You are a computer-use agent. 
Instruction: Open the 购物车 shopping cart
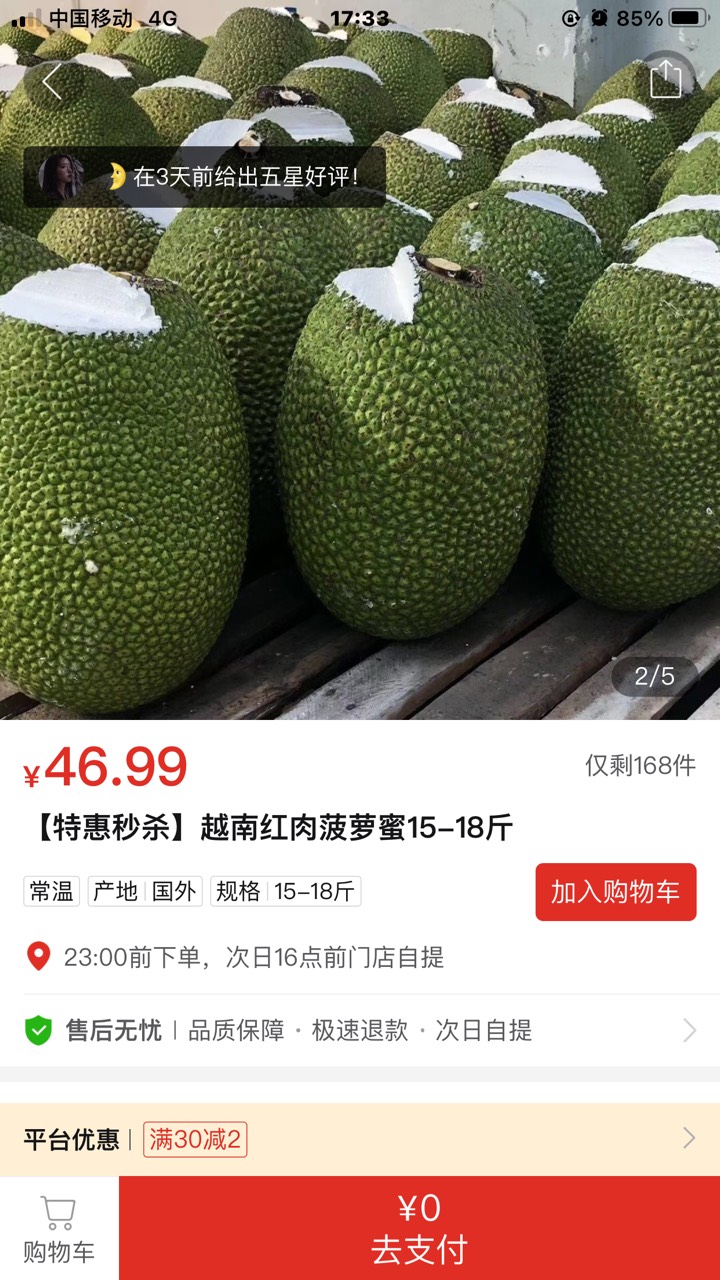pos(59,1228)
